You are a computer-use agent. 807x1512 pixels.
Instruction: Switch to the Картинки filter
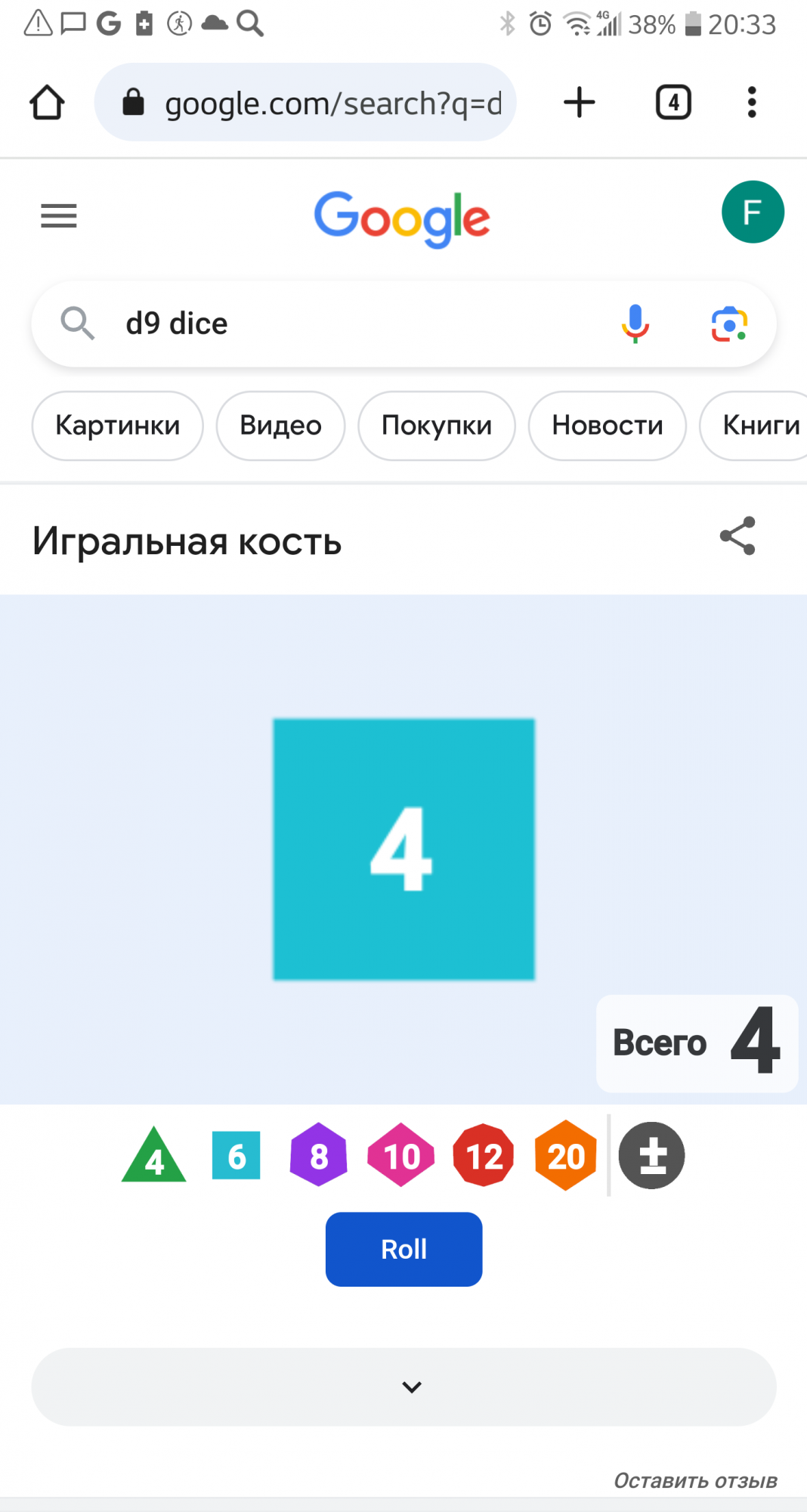point(118,426)
